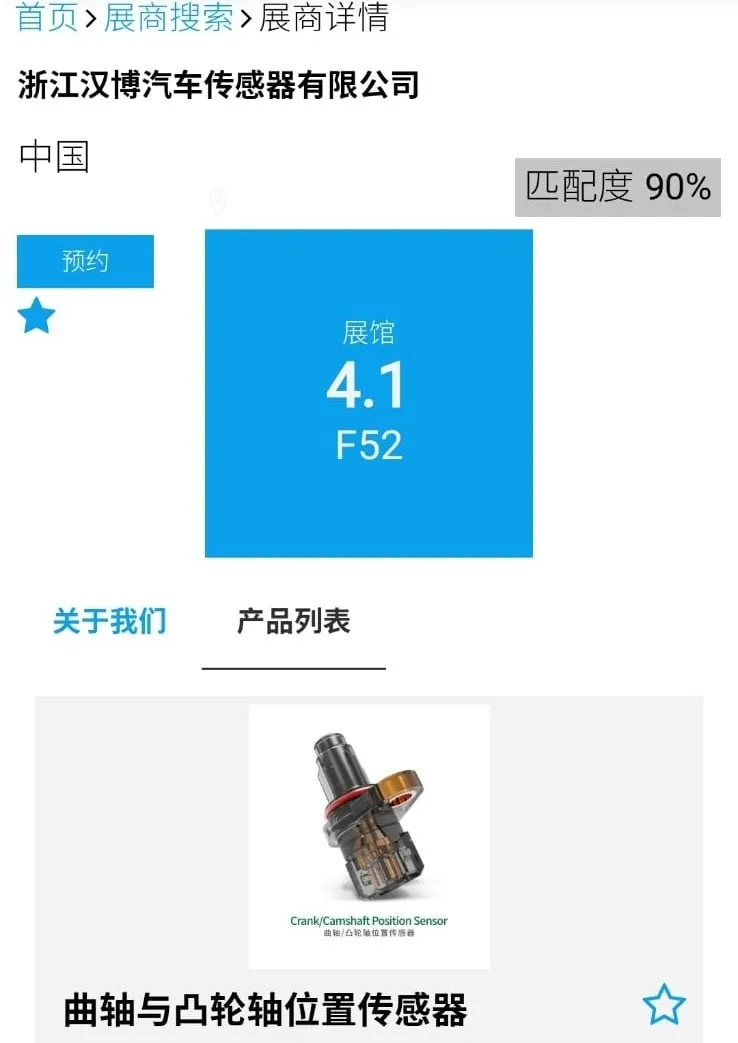Select the 产品列表 tab

point(293,621)
